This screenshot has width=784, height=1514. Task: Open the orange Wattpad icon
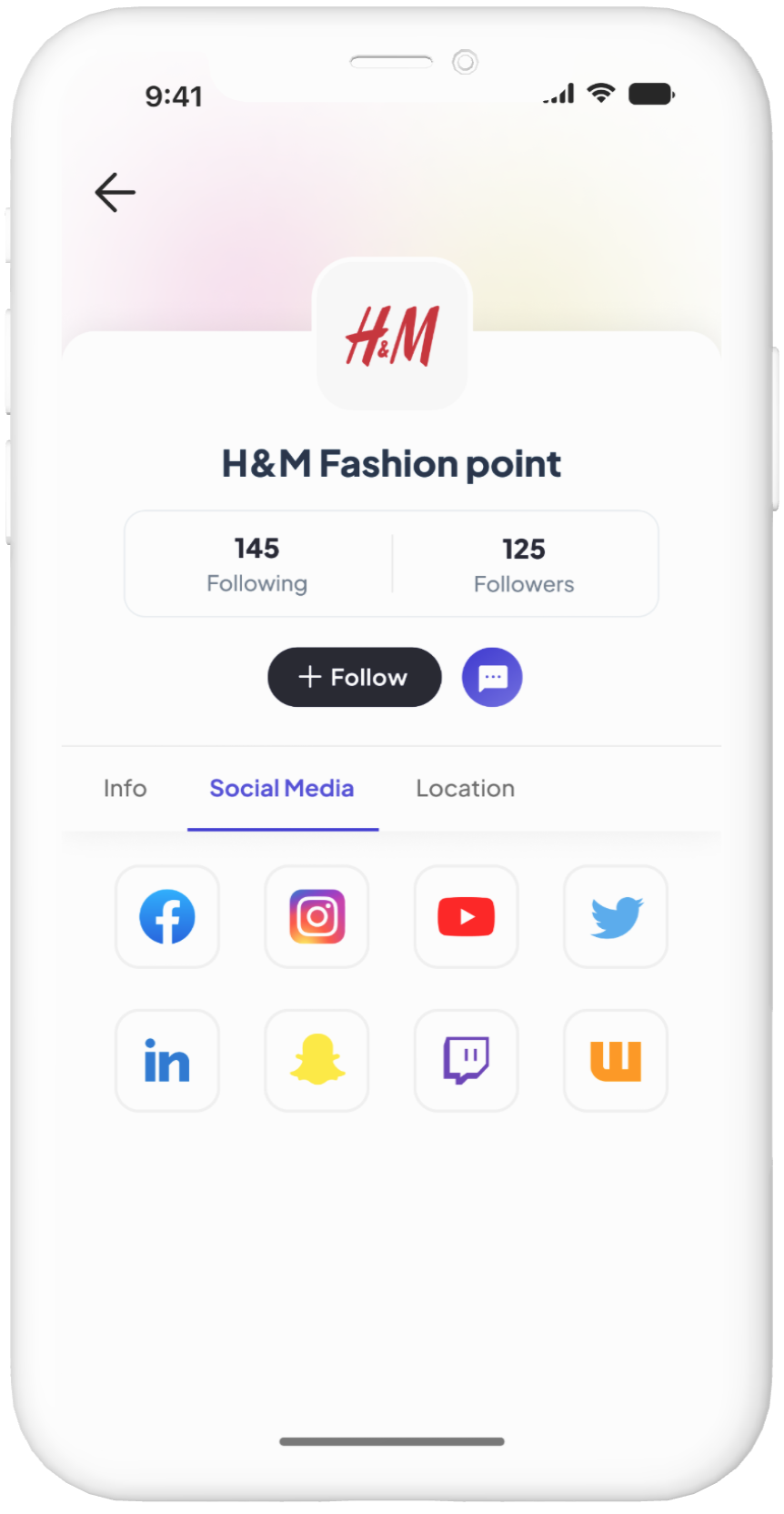point(616,1061)
